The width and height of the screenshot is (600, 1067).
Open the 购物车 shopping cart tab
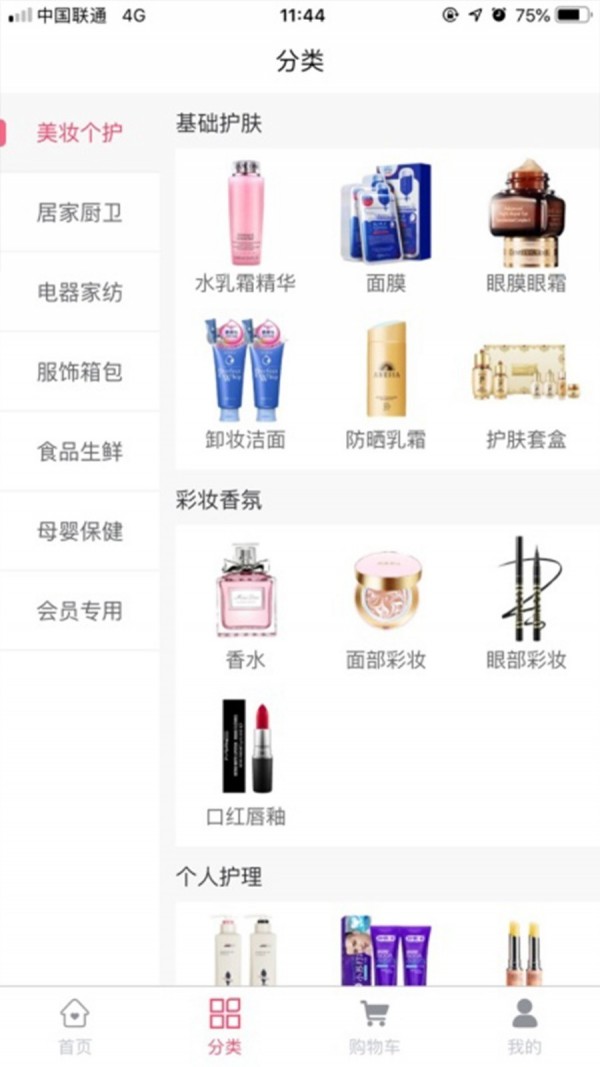[x=375, y=1026]
